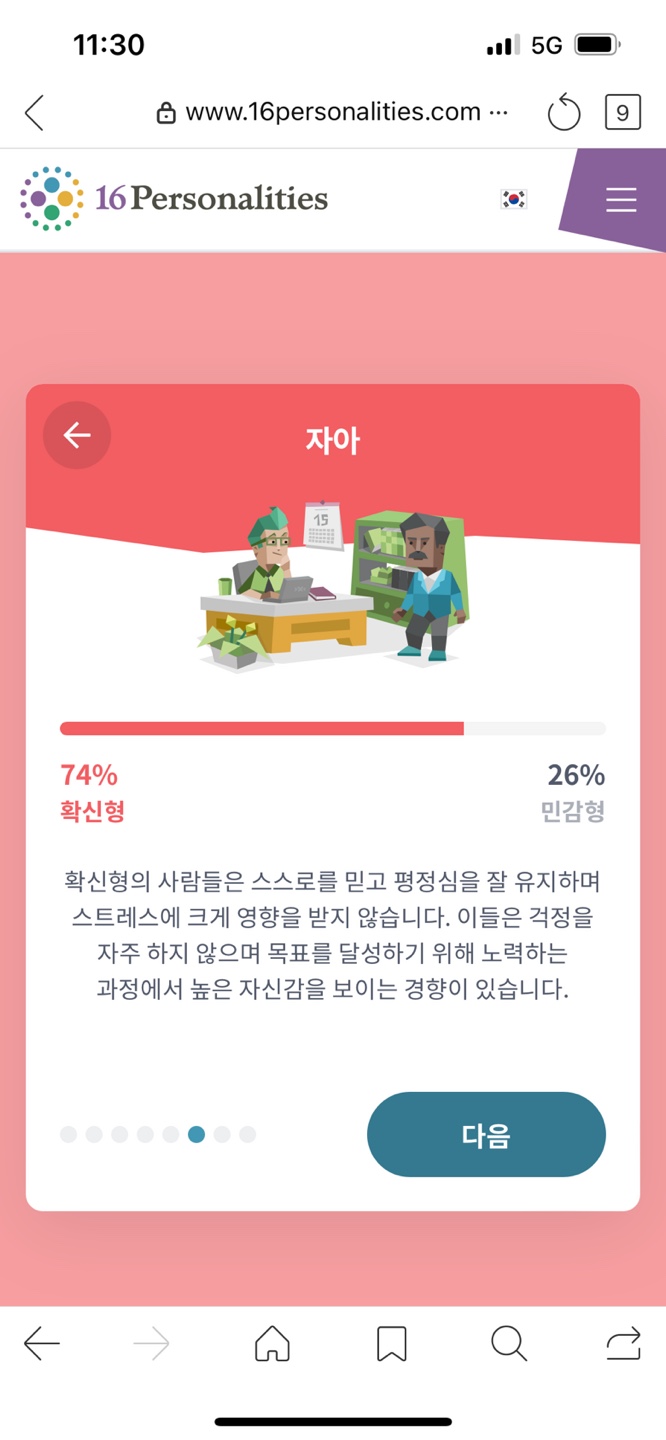
Task: Change language via the Korean flag
Action: point(513,199)
